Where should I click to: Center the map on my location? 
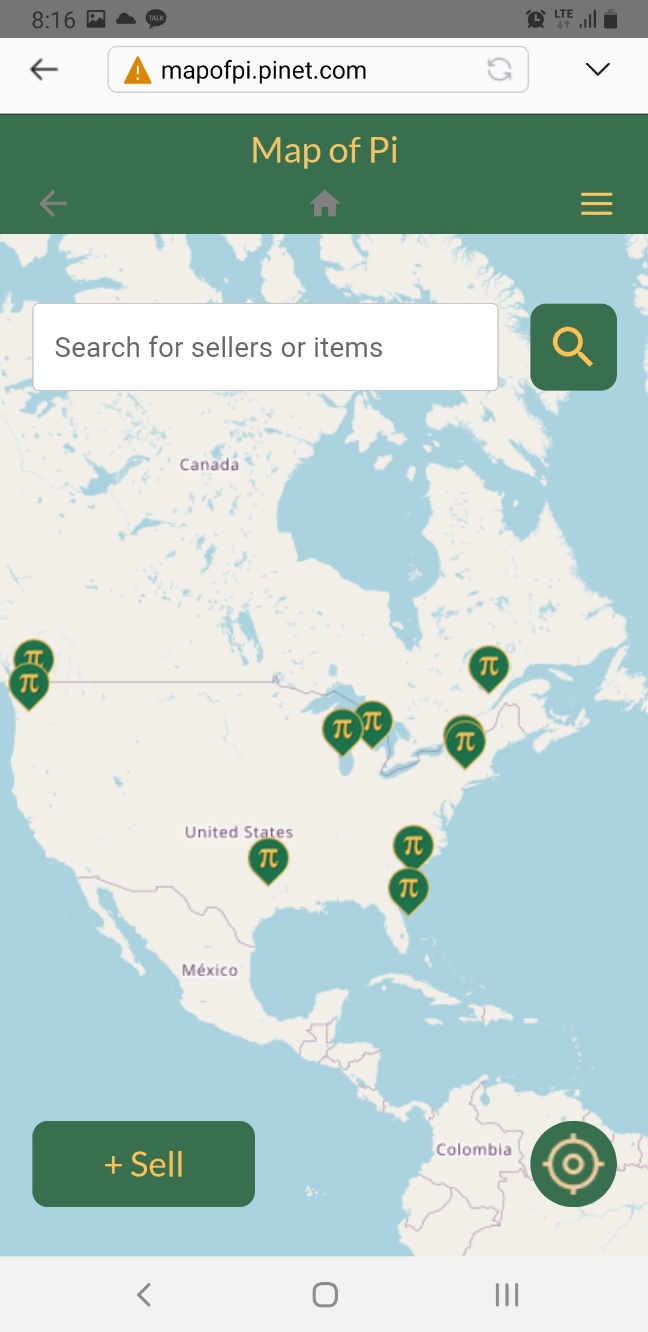(x=573, y=1164)
